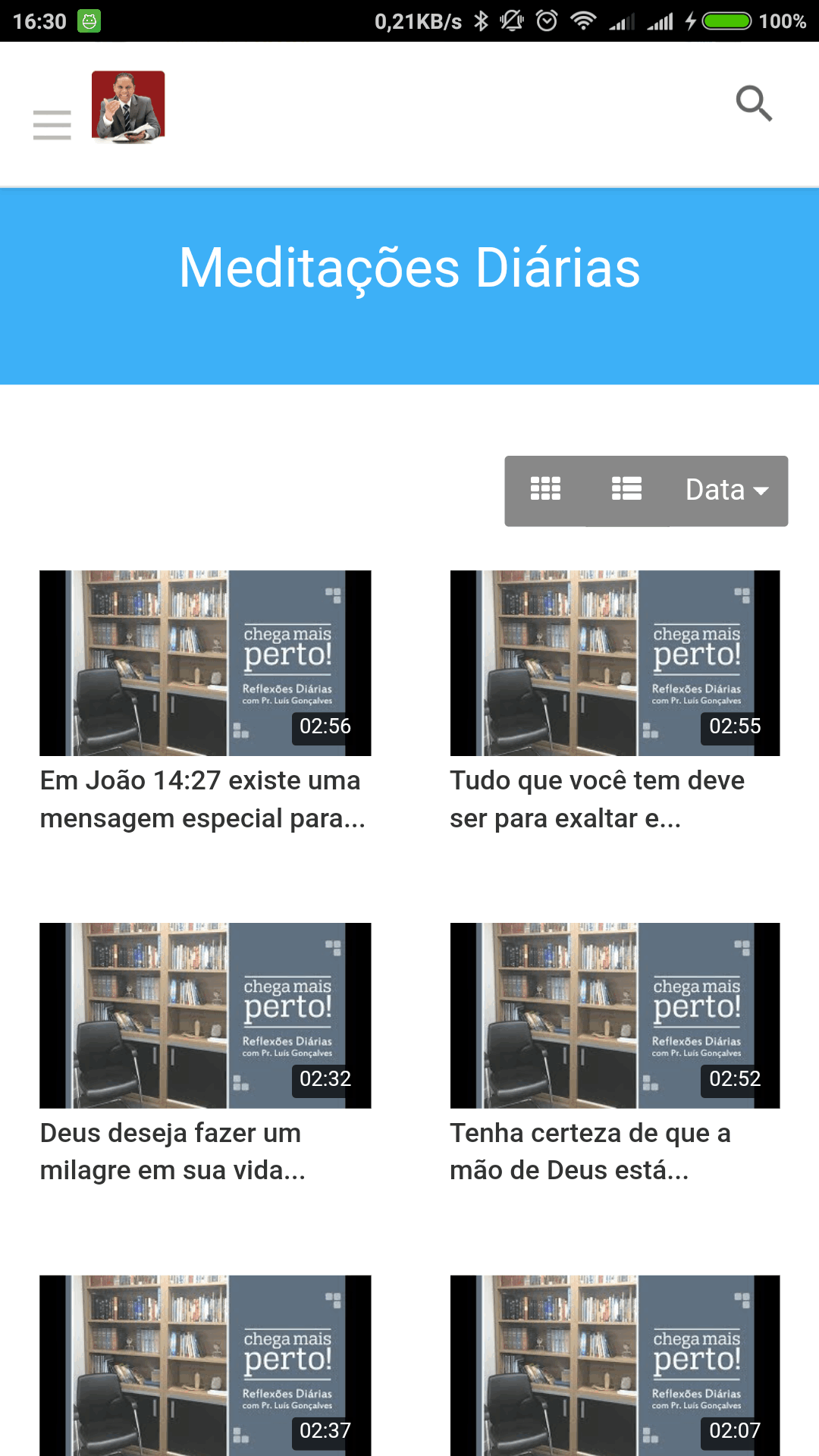Open the search magnifier

pos(754,104)
